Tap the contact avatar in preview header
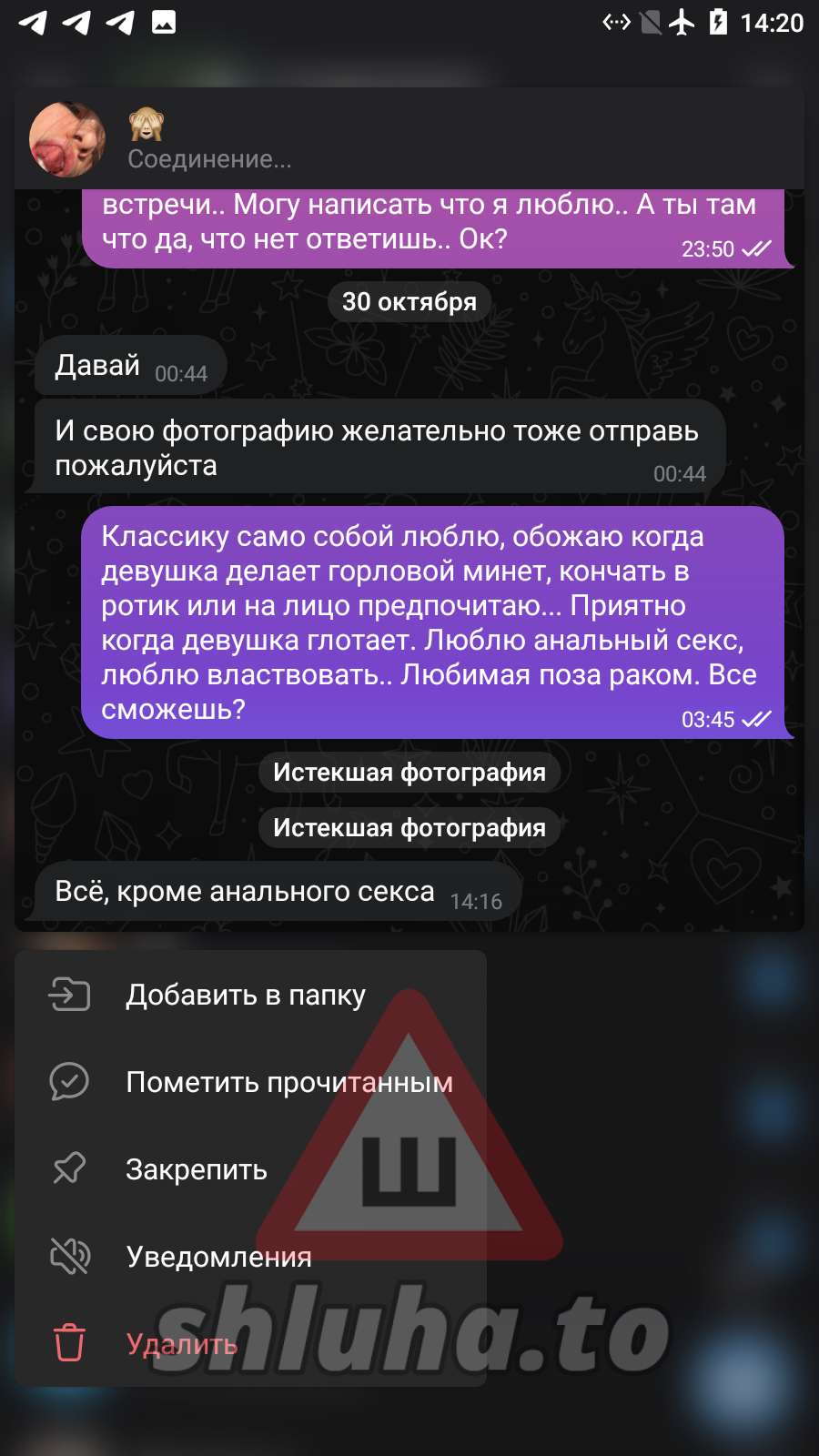The height and width of the screenshot is (1456, 819). (66, 140)
